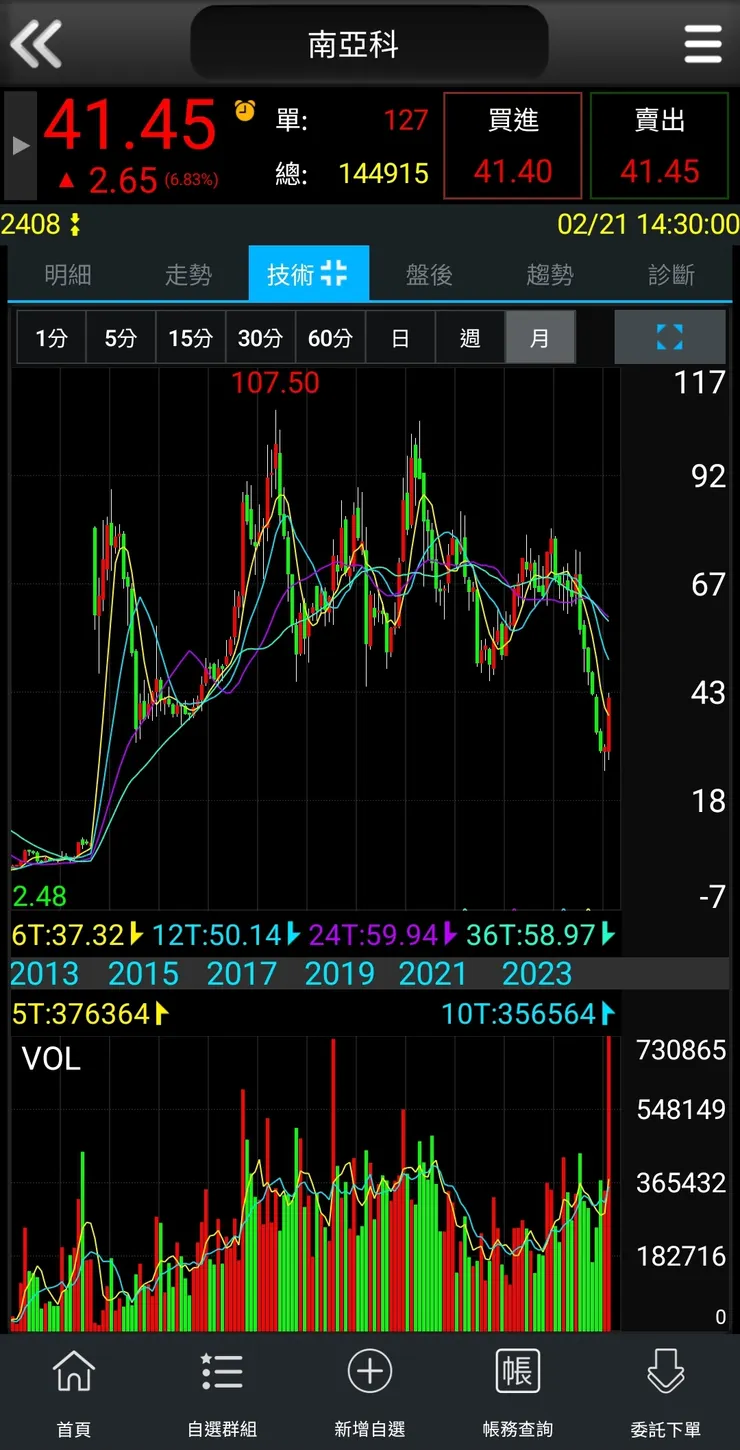Switch to the 明細 tab
The height and width of the screenshot is (1450, 740).
(68, 275)
